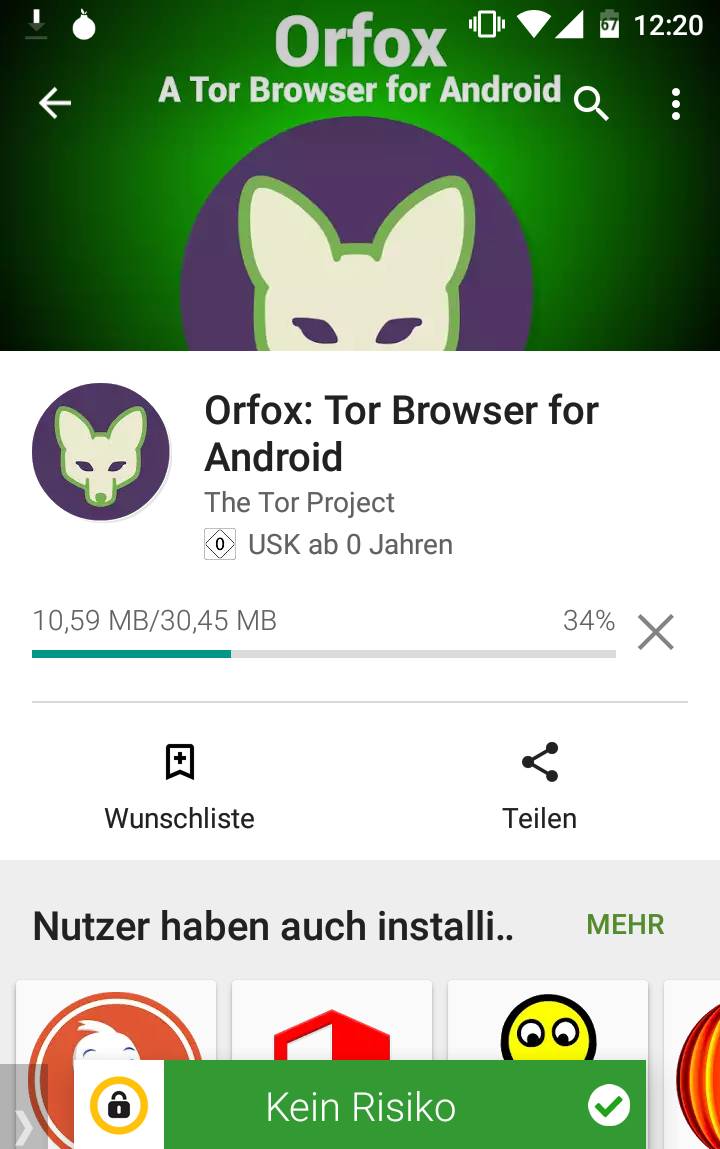Cancel the Orfox download
Viewport: 720px width, 1149px height.
(x=656, y=632)
